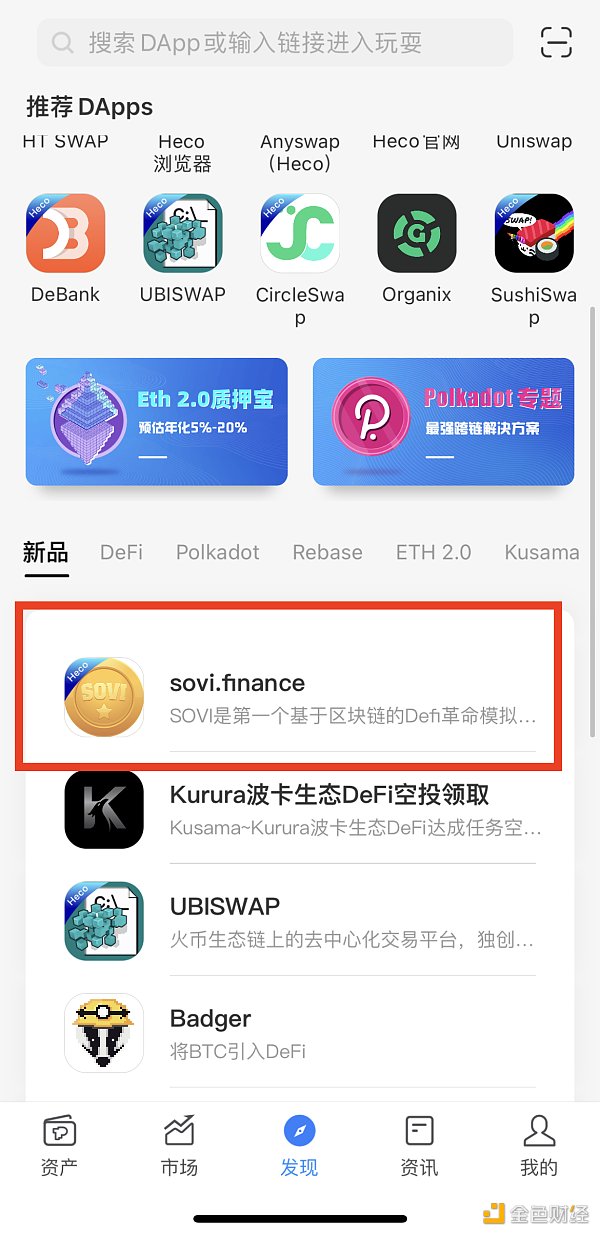Open the Eth 2.0 质押宝 banner
600x1235 pixels.
click(x=157, y=422)
